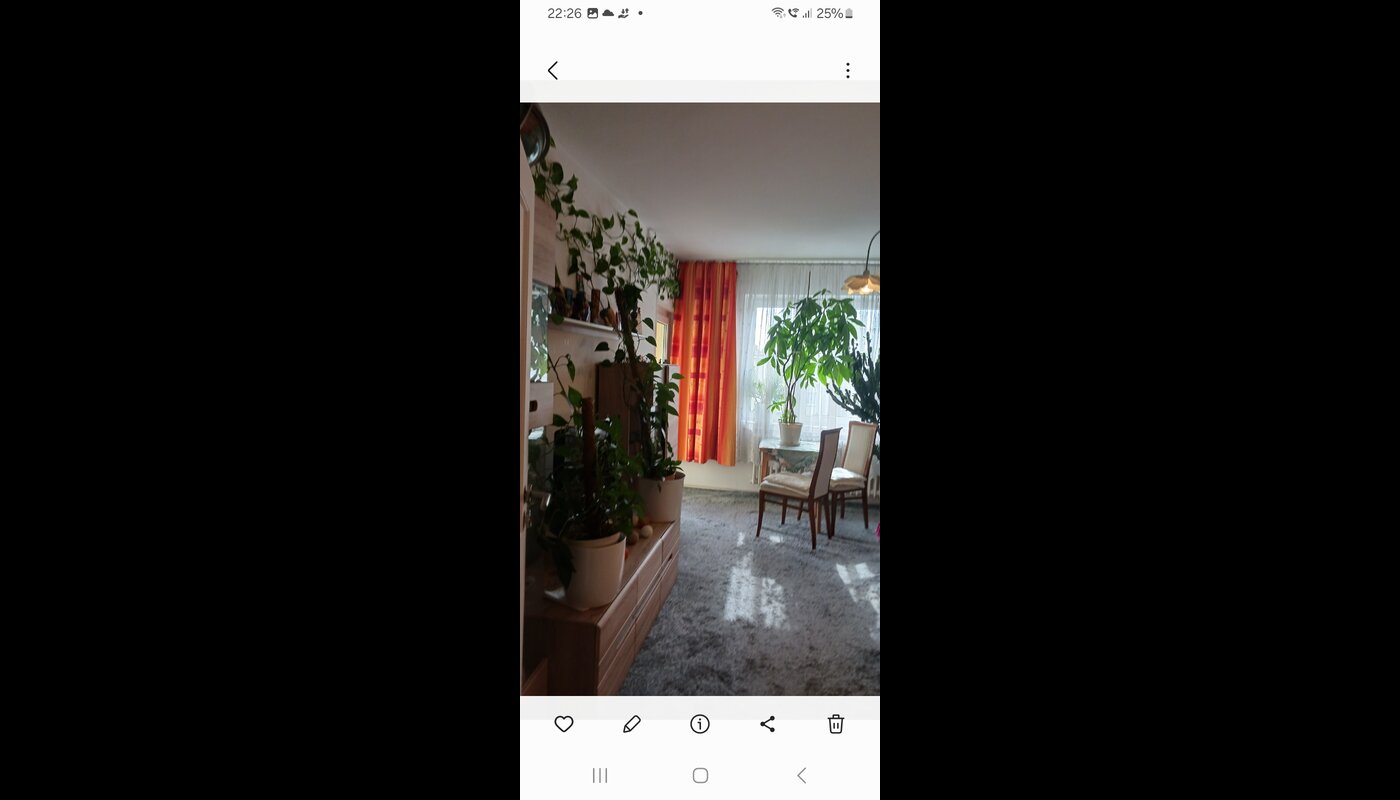Image resolution: width=1400 pixels, height=800 pixels.
Task: Edit the photo with the pencil
Action: click(632, 724)
